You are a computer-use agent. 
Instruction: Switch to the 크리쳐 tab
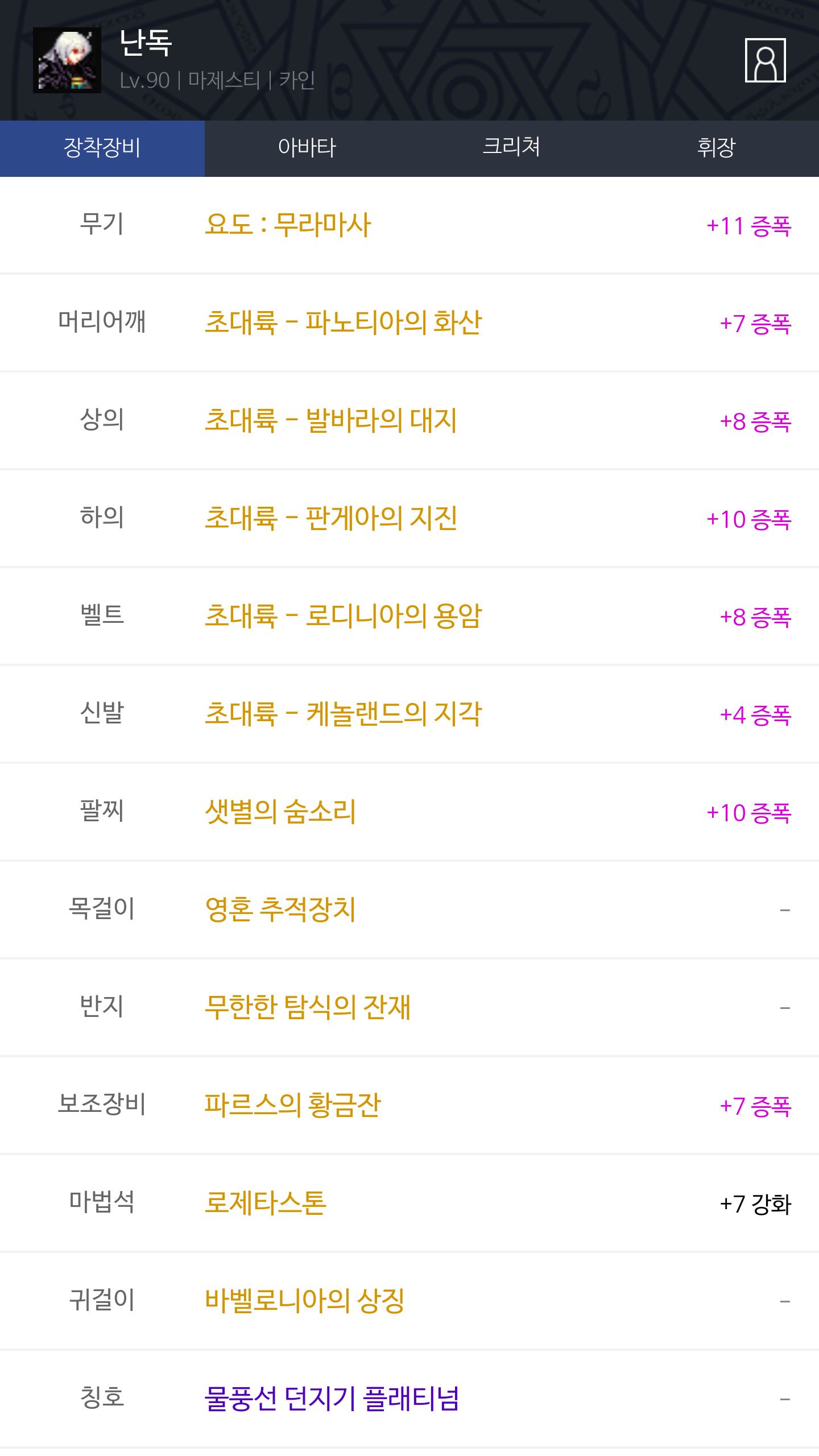(512, 148)
